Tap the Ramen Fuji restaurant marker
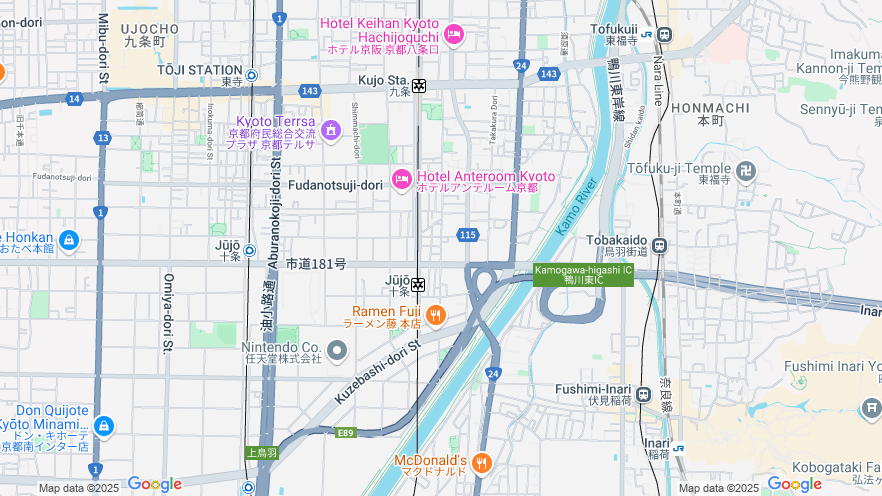The width and height of the screenshot is (882, 496). 435,317
